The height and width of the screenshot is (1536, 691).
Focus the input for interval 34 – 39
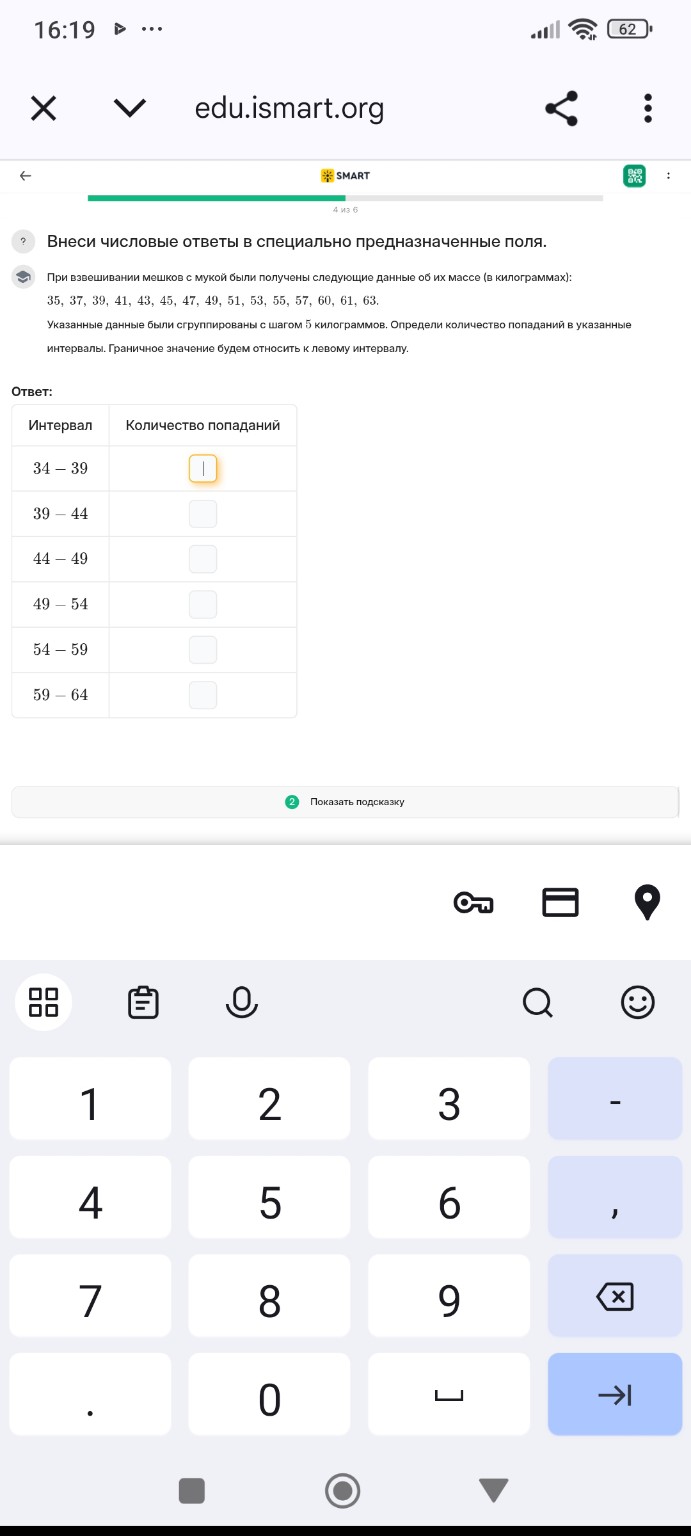point(203,468)
